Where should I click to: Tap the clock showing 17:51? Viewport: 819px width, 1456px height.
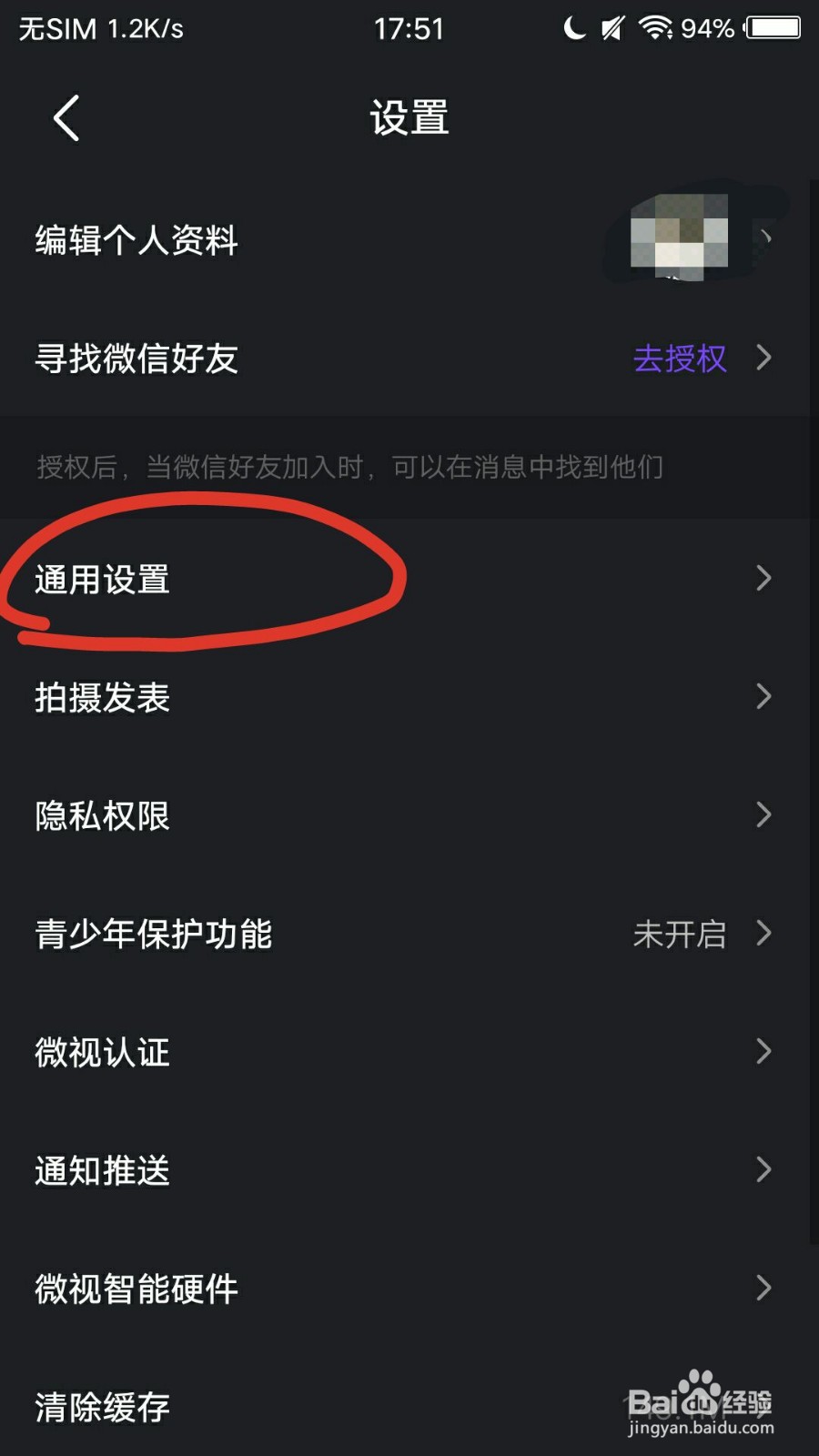pyautogui.click(x=409, y=28)
